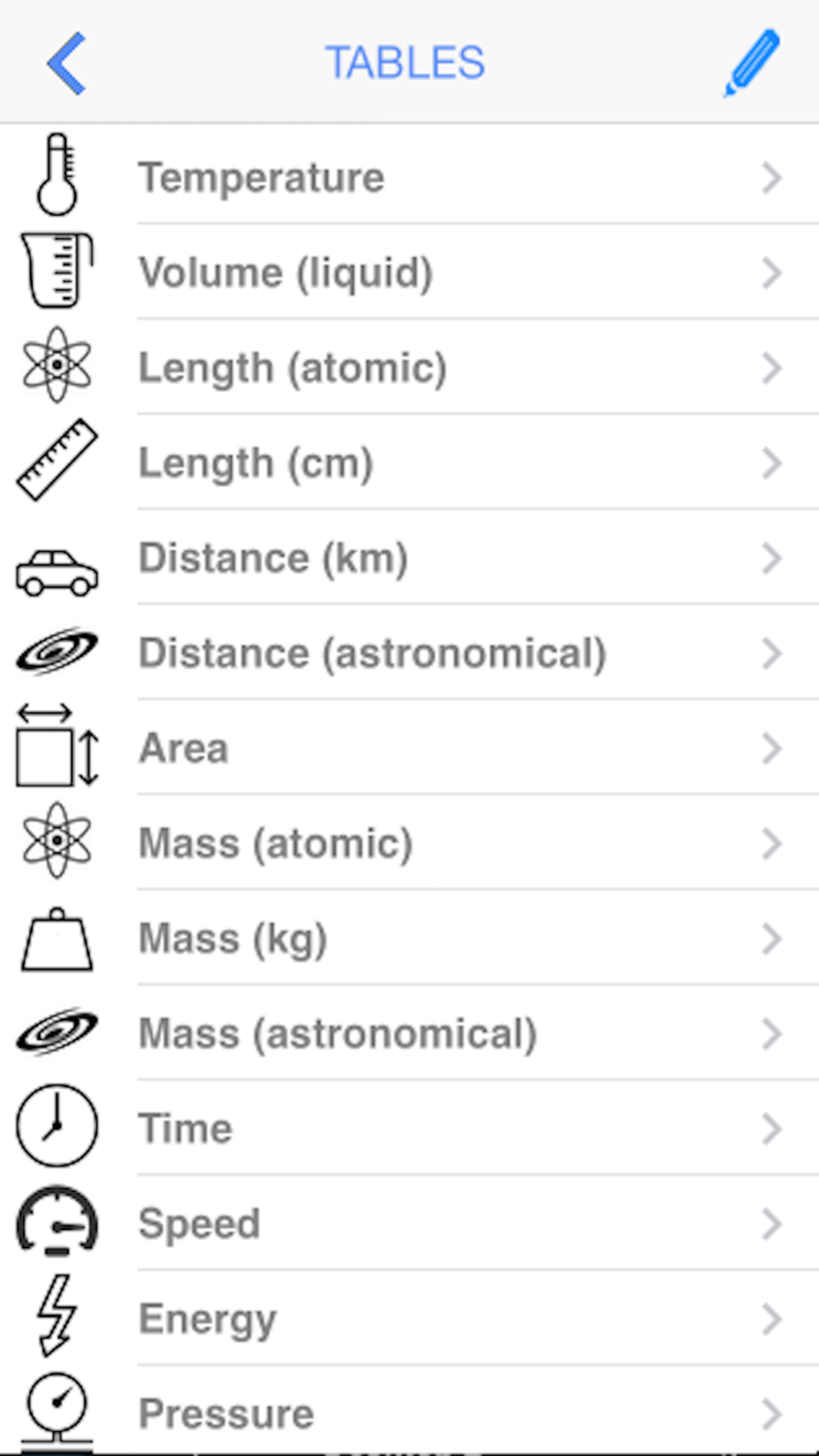Open the Time table
Screen dimensions: 819x1456
[409, 1128]
